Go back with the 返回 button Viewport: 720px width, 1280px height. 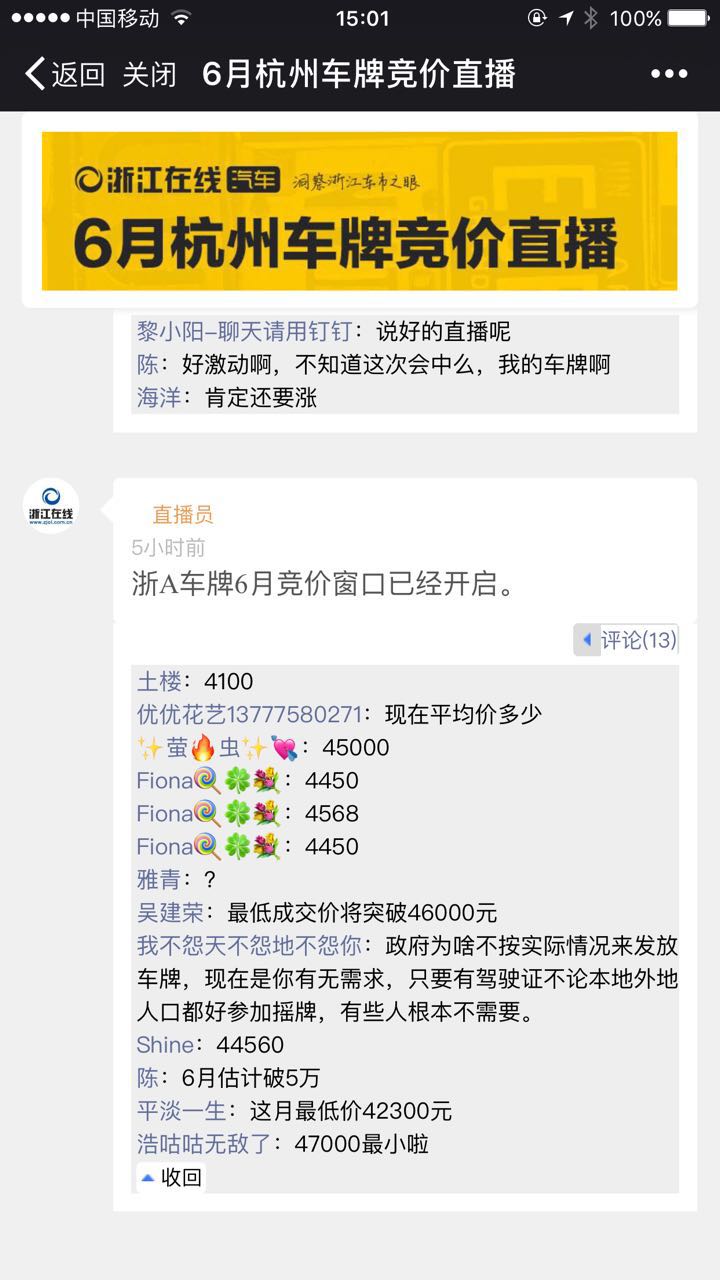coord(65,74)
